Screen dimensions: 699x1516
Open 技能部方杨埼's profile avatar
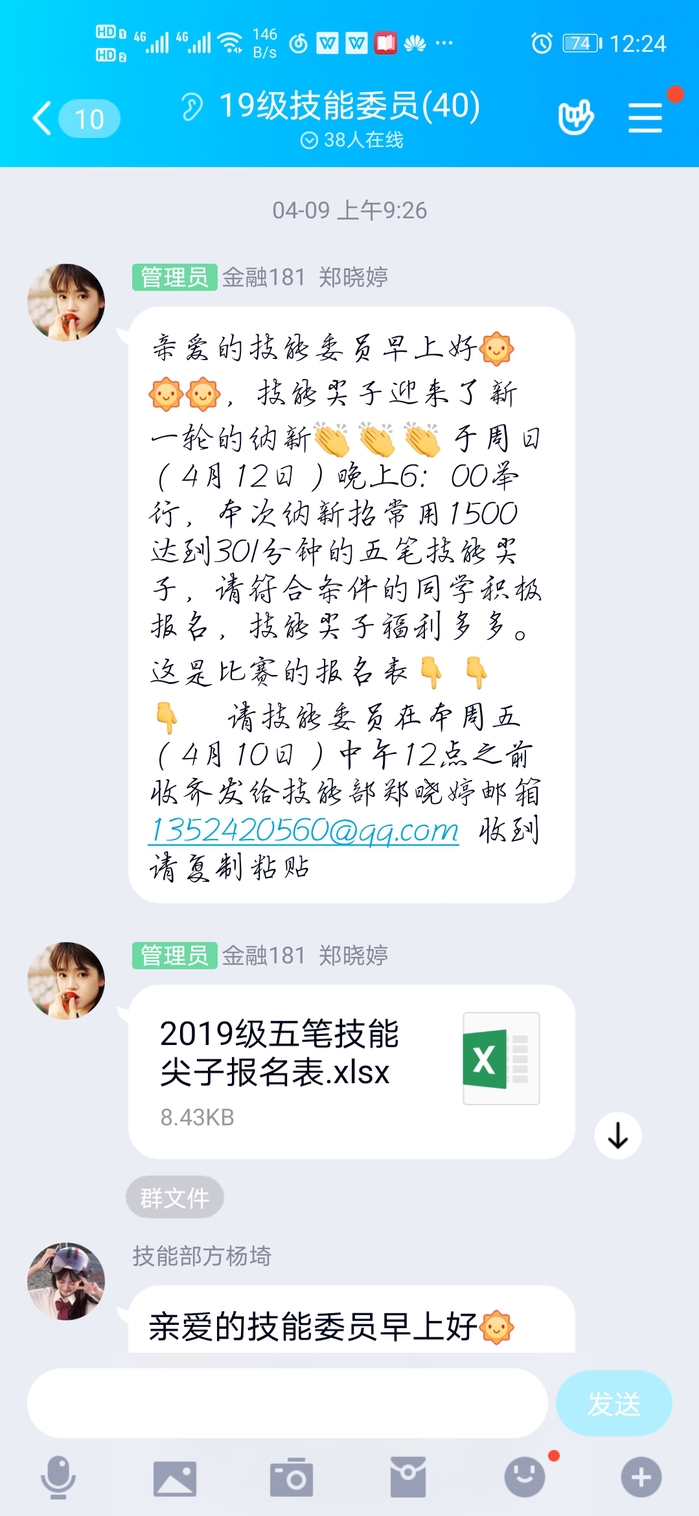tap(66, 1281)
